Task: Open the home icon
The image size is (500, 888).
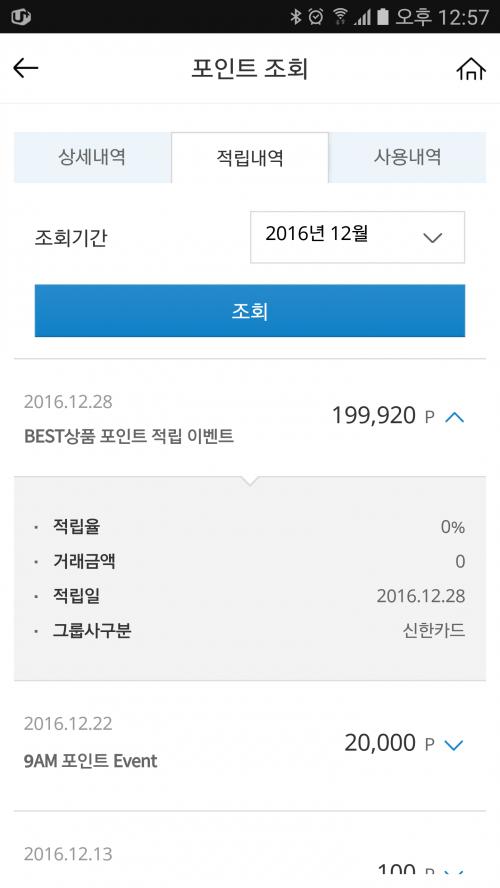Action: point(471,69)
